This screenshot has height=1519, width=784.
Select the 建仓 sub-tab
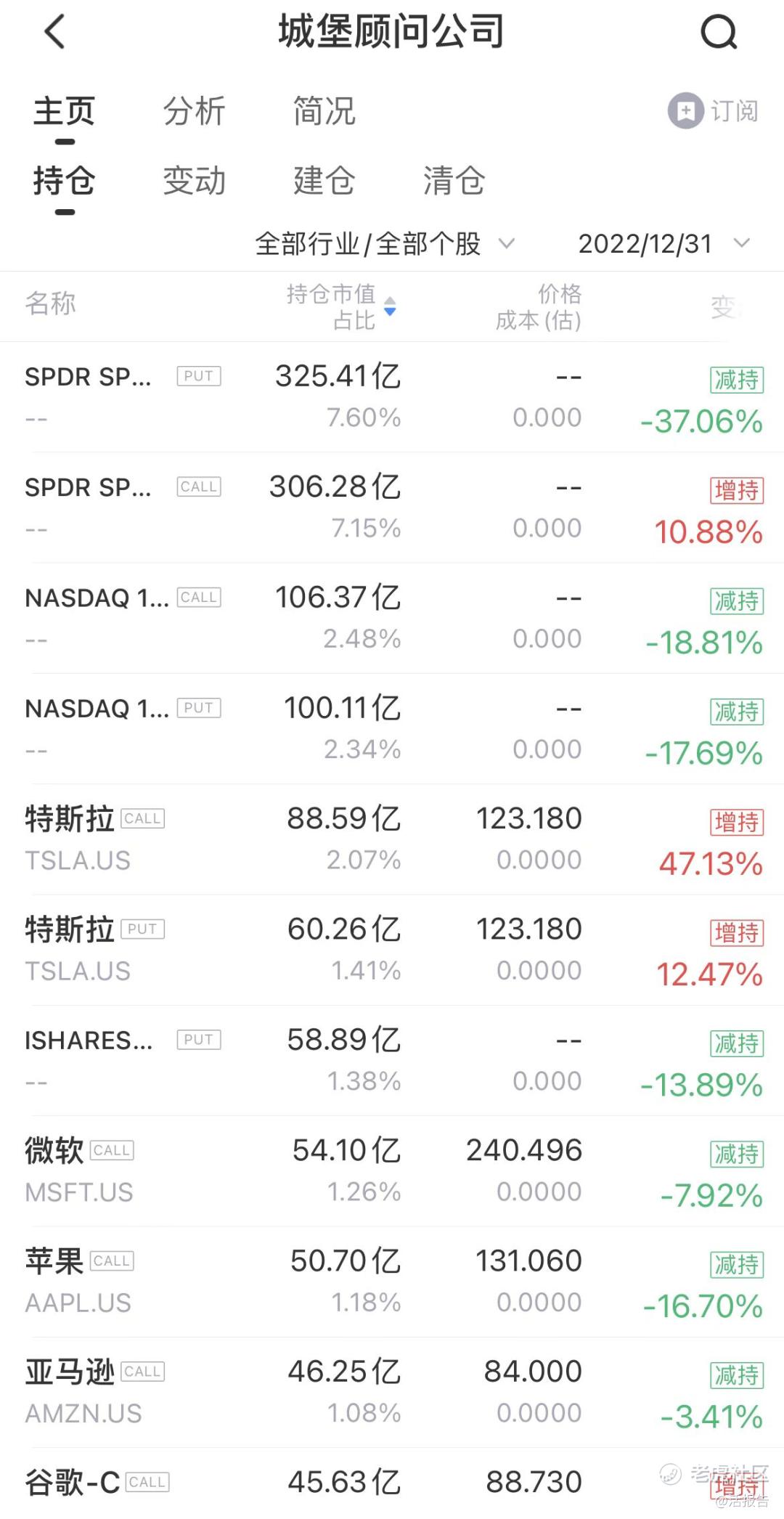click(x=324, y=181)
